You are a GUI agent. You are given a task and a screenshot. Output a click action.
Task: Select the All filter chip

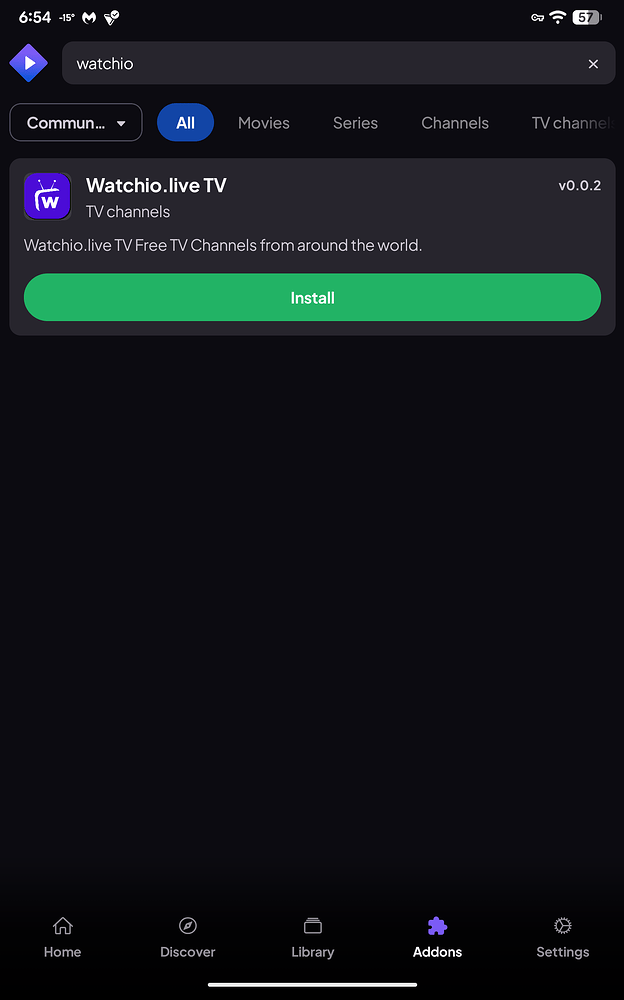[x=185, y=123]
